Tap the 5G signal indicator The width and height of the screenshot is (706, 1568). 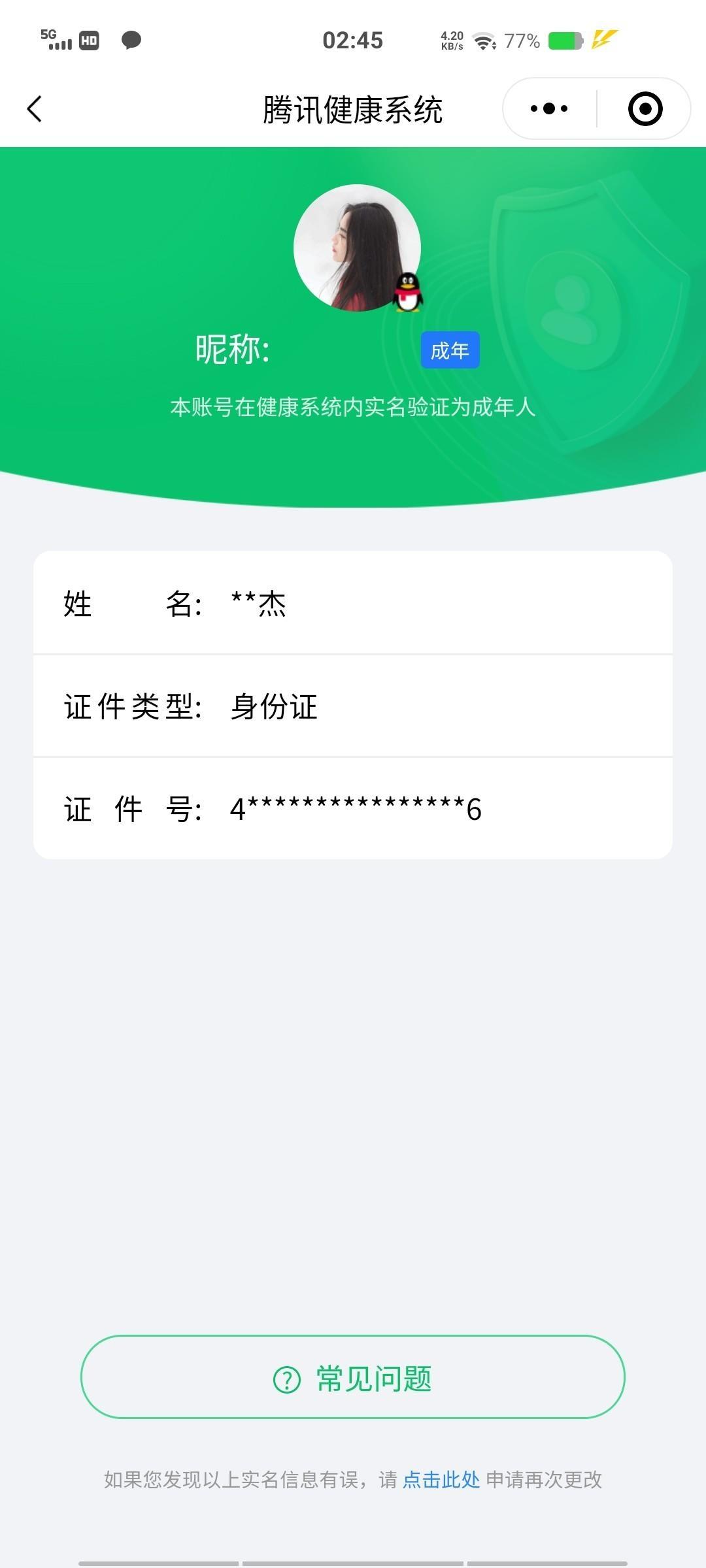click(56, 38)
